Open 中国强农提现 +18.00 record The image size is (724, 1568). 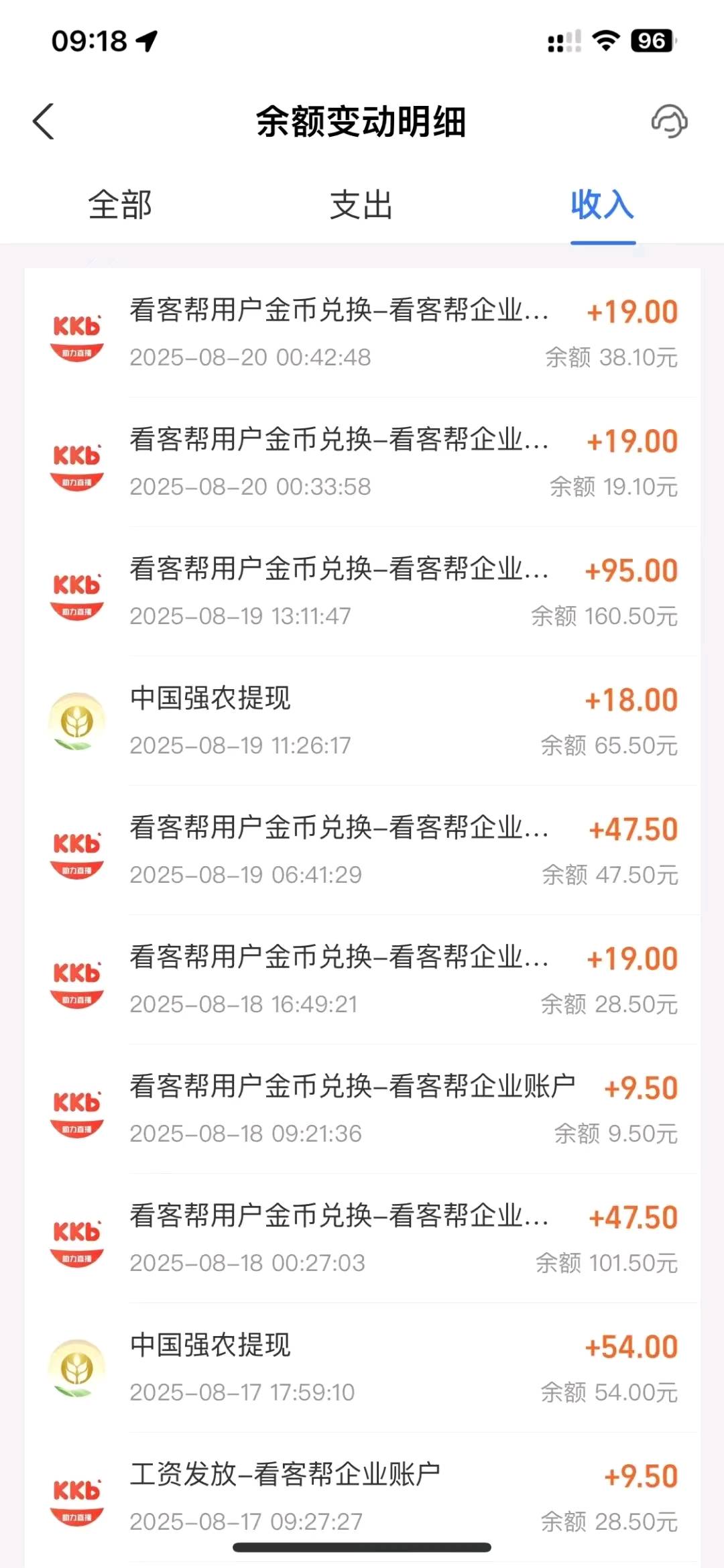[x=362, y=721]
